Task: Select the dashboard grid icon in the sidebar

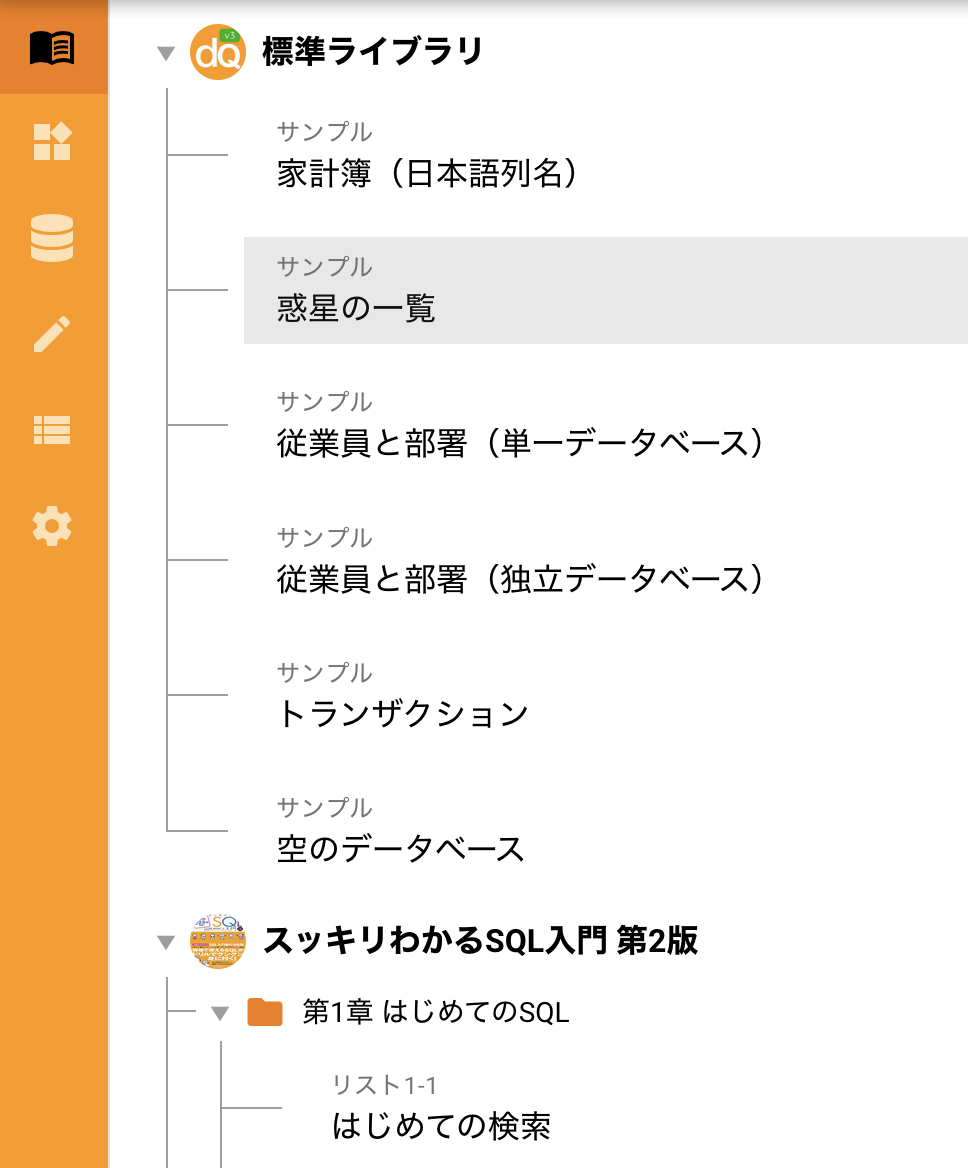Action: click(53, 142)
